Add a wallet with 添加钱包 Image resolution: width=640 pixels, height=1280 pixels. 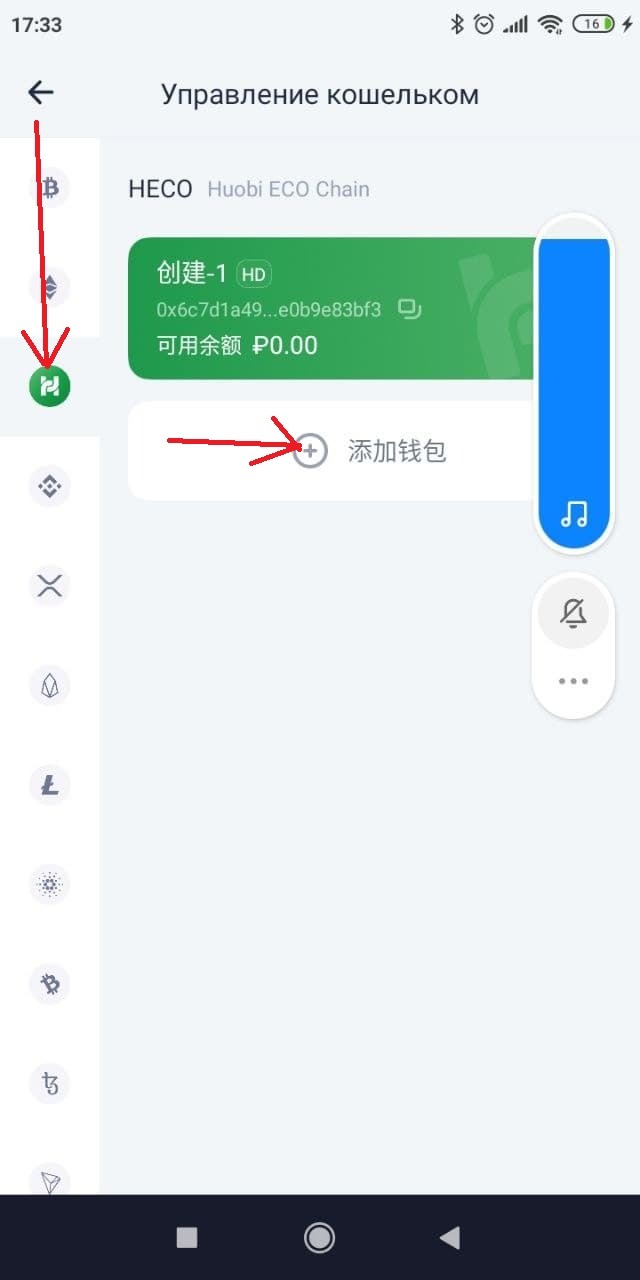(x=370, y=451)
